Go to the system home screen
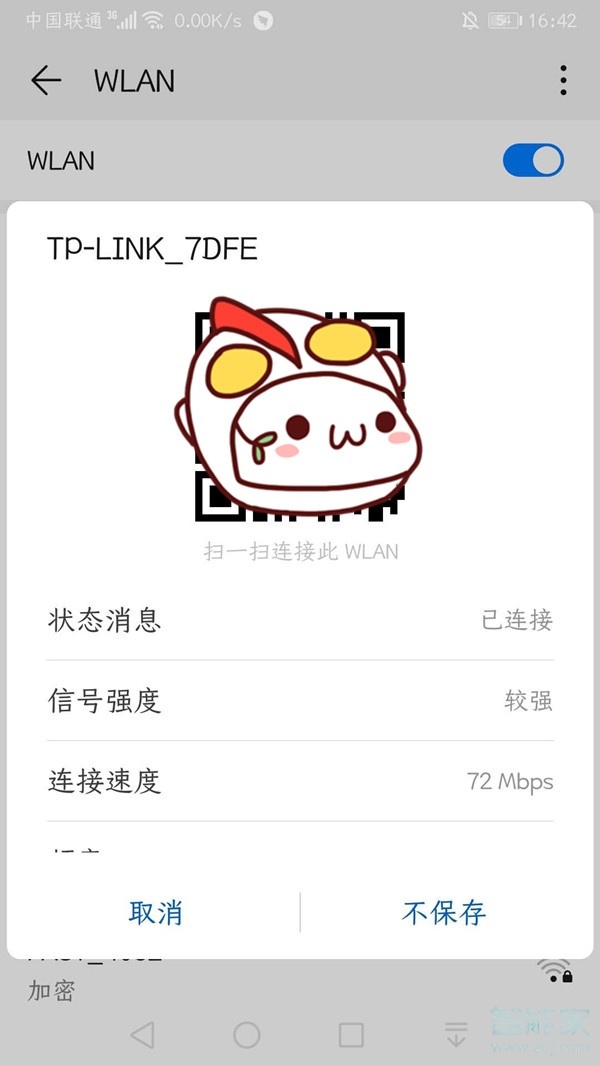600x1066 pixels. coord(247,1035)
